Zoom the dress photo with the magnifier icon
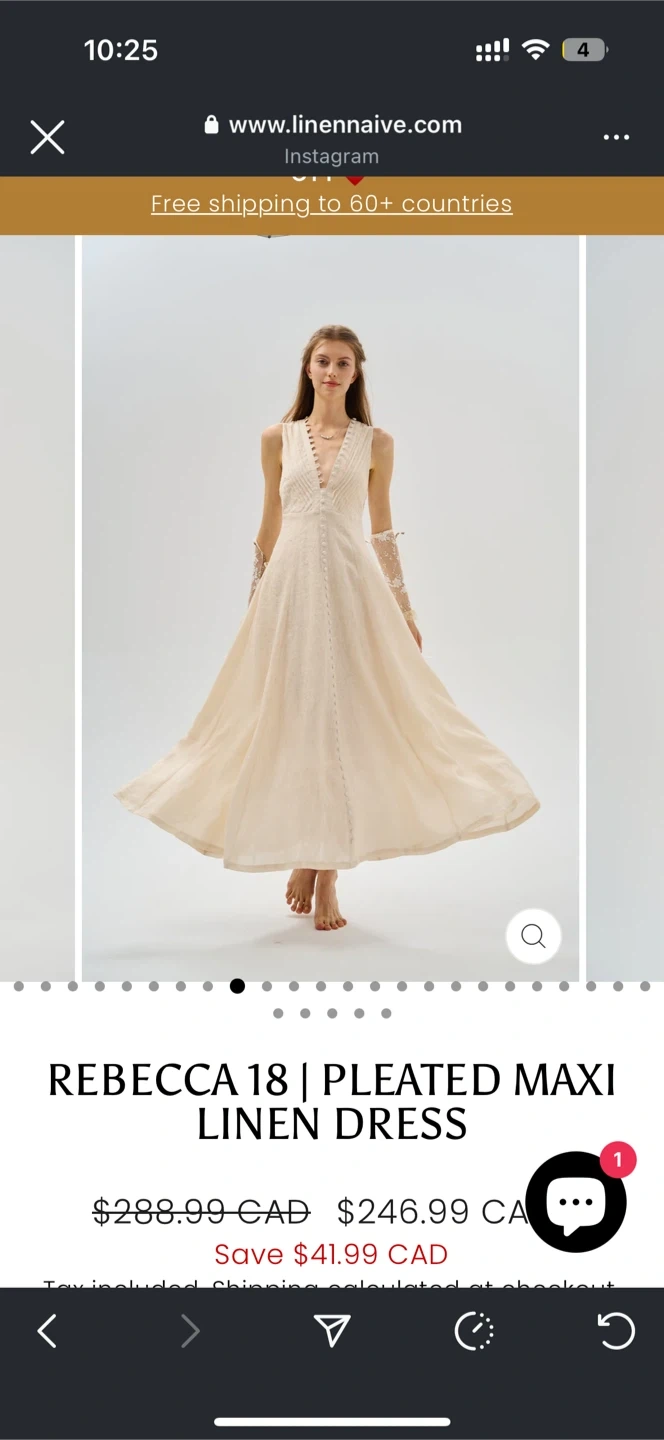This screenshot has height=1440, width=664. pyautogui.click(x=533, y=936)
